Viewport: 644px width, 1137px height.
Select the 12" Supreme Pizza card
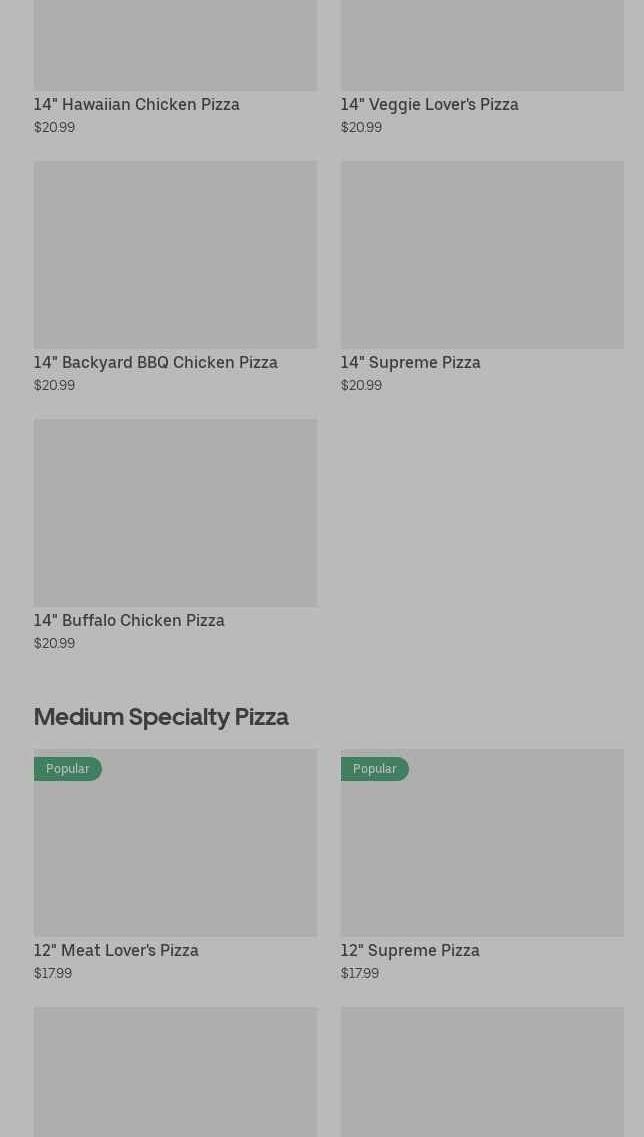tap(481, 863)
